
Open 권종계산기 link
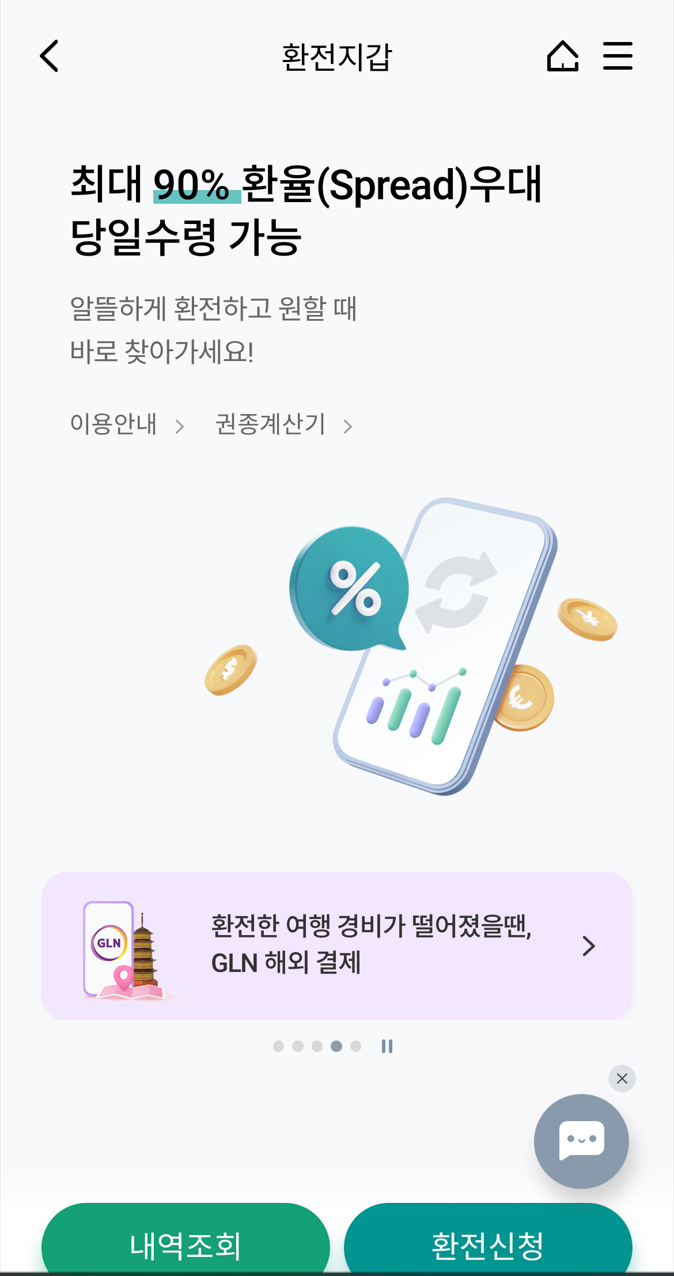tap(284, 425)
